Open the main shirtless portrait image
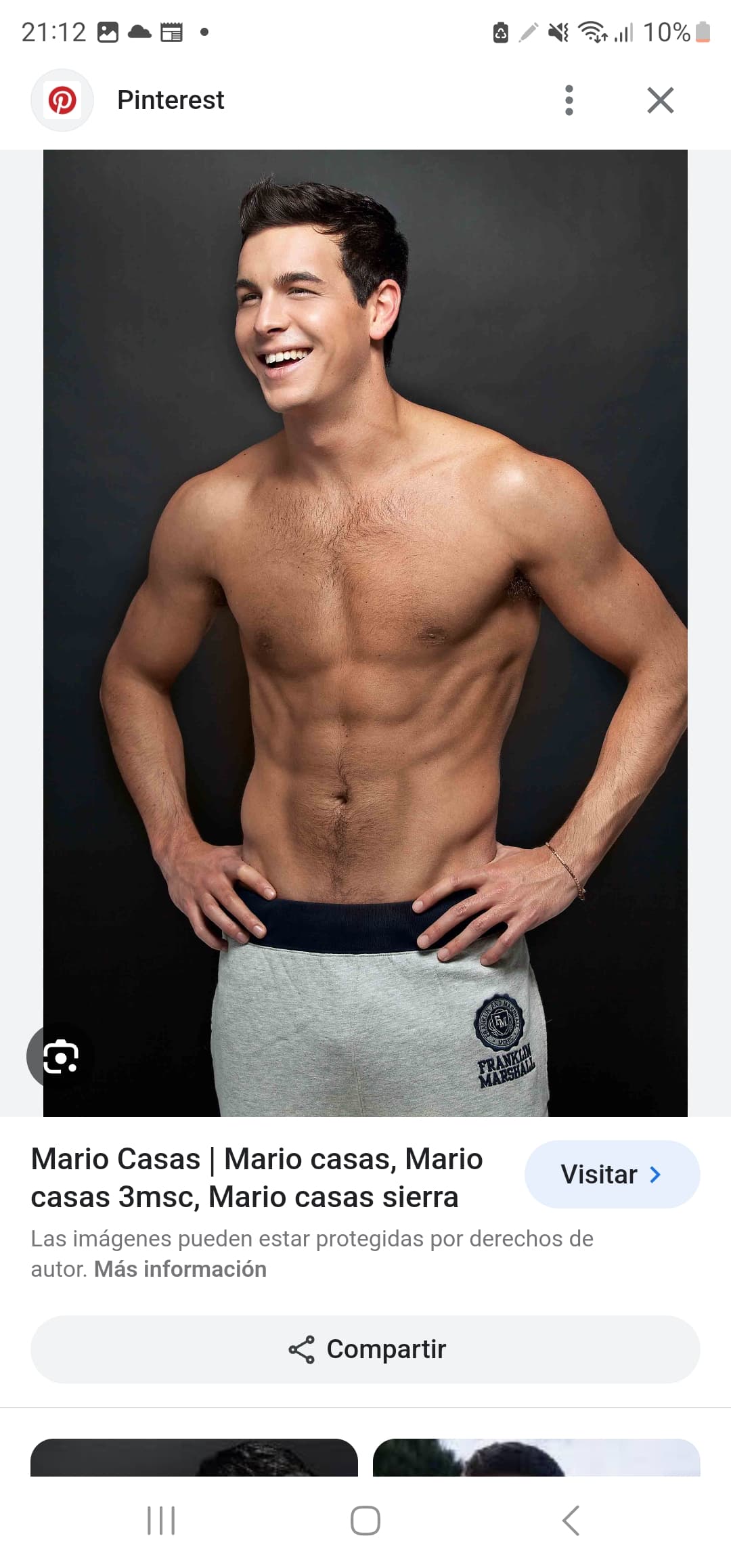 (365, 633)
